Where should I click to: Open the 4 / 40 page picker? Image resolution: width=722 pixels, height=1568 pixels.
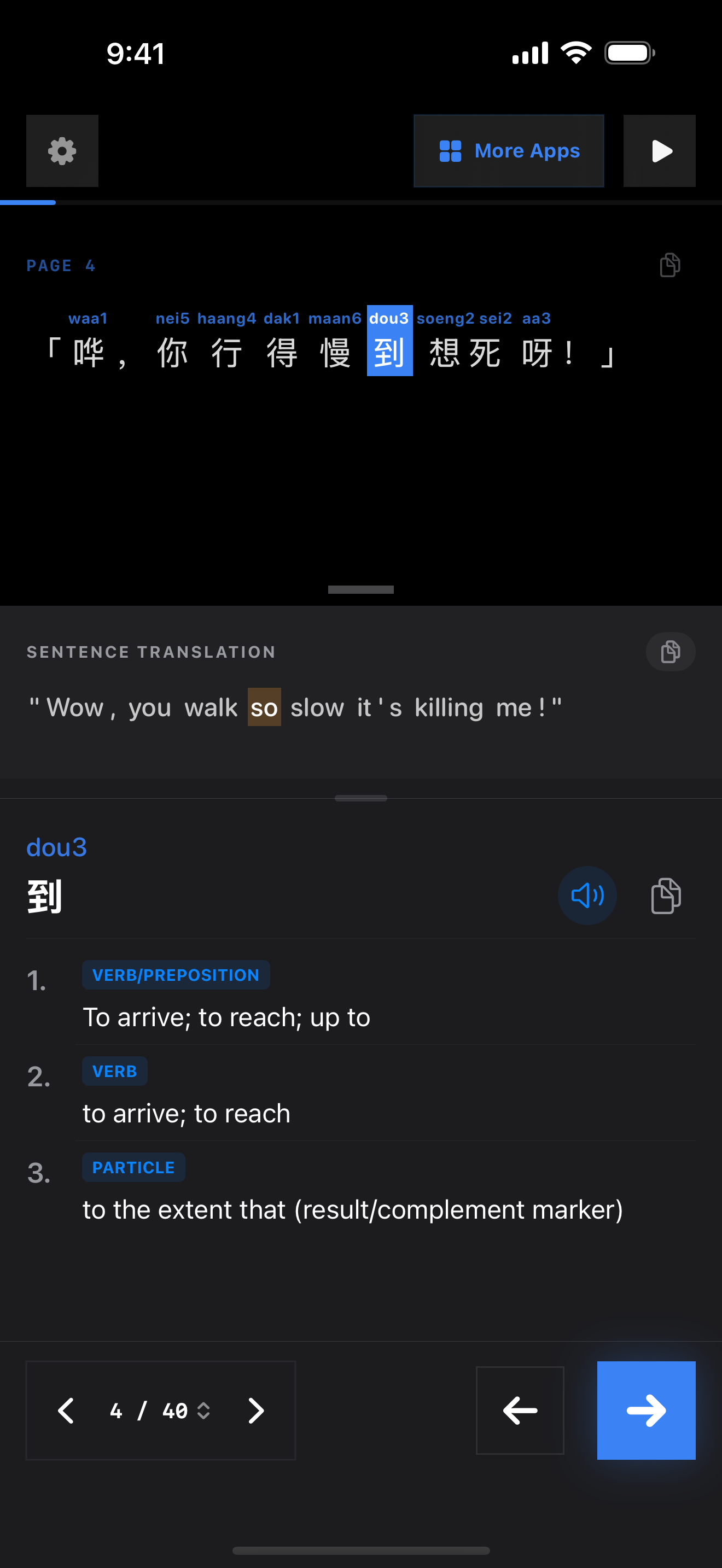(160, 1411)
